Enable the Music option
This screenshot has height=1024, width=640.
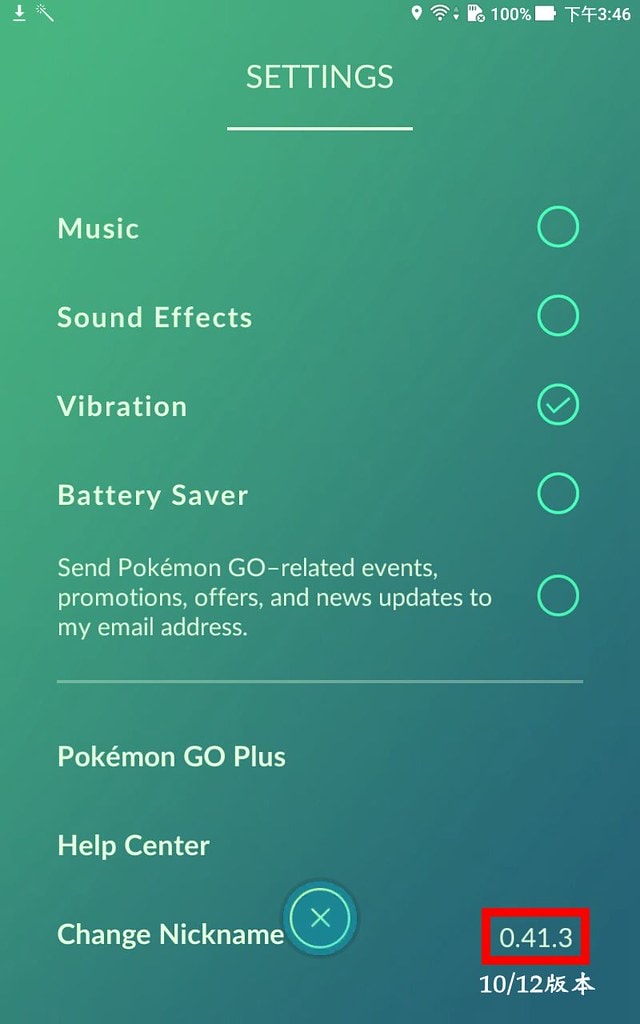(557, 228)
